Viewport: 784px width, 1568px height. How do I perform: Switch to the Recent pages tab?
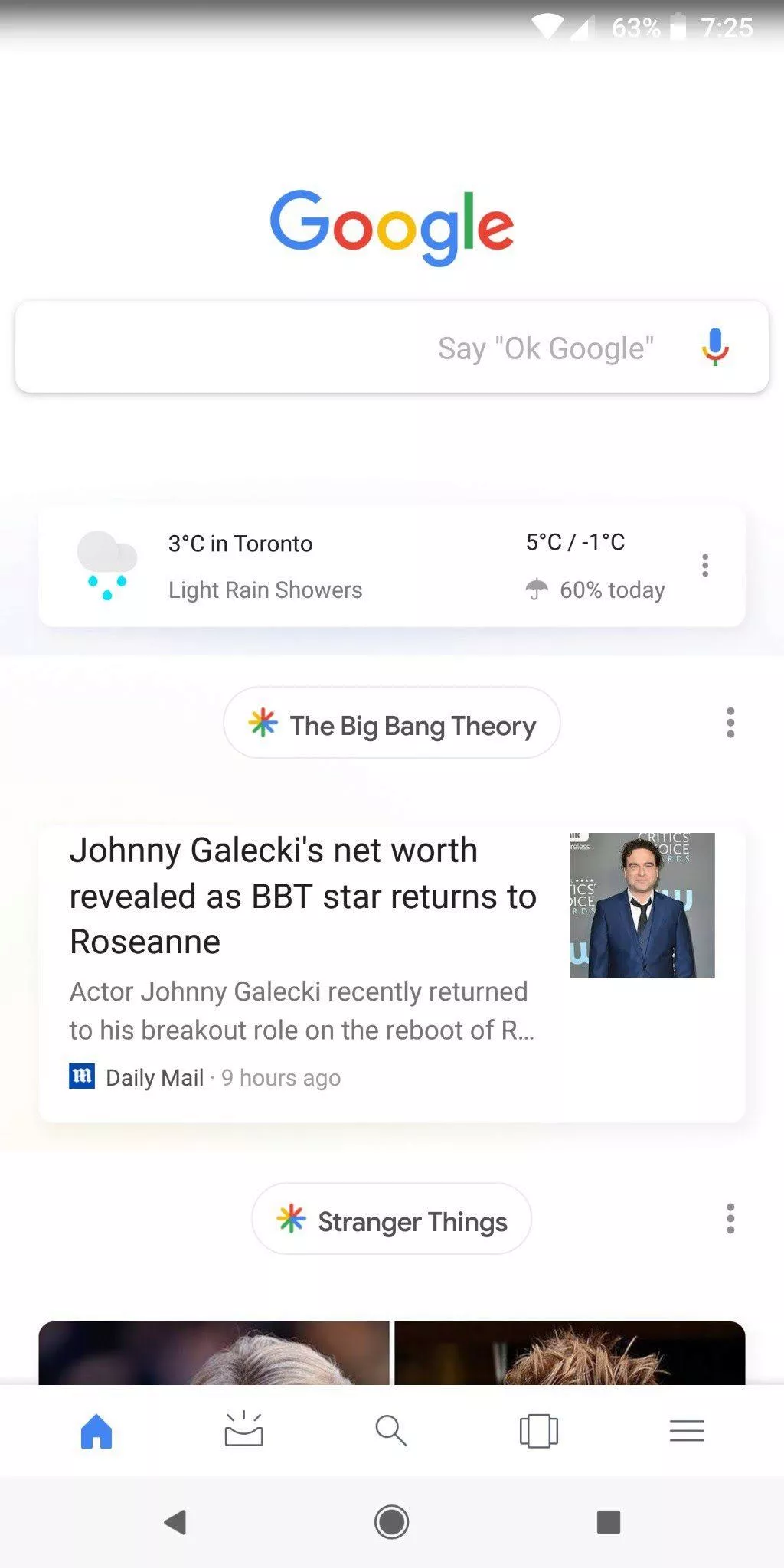pyautogui.click(x=539, y=1430)
